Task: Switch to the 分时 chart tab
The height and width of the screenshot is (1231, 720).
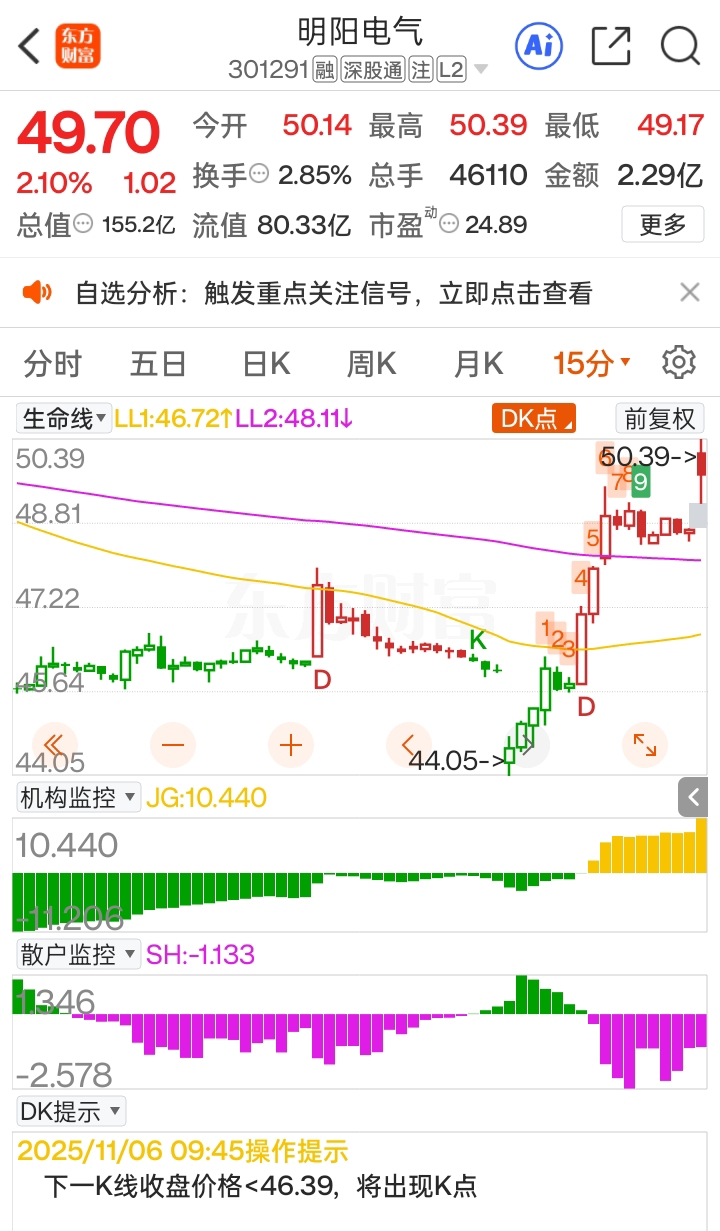Action: 53,363
